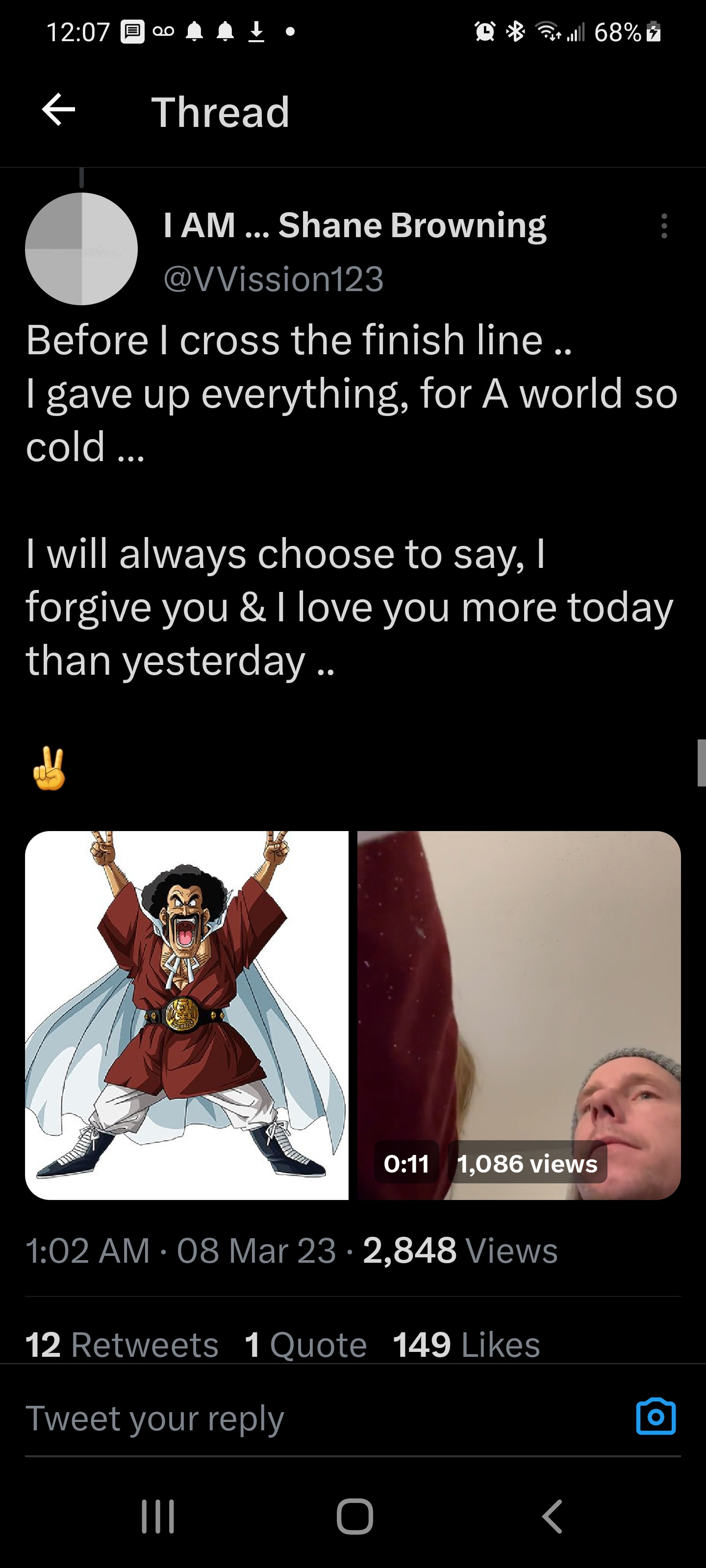
Task: Attach a photo using the camera icon
Action: click(656, 1417)
